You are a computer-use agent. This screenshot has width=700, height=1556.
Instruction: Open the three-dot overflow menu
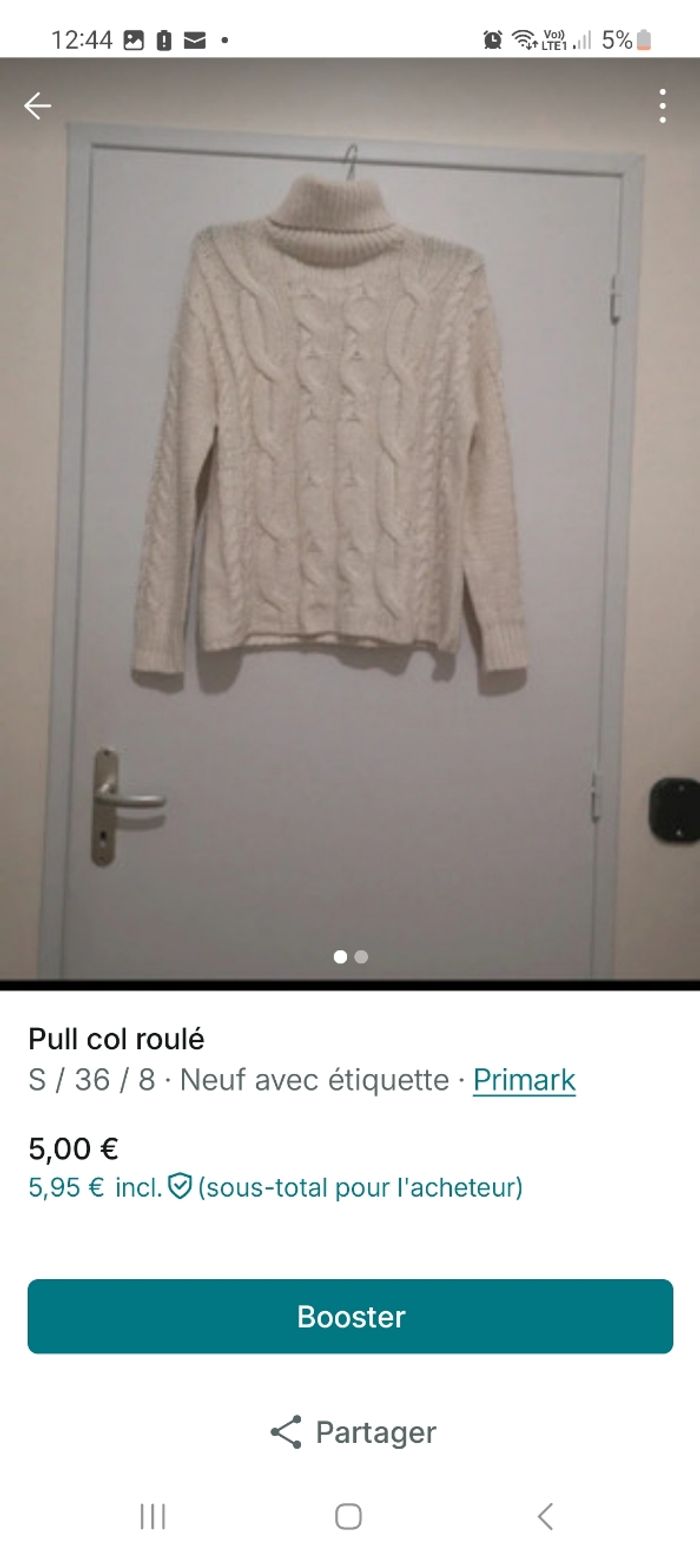662,106
